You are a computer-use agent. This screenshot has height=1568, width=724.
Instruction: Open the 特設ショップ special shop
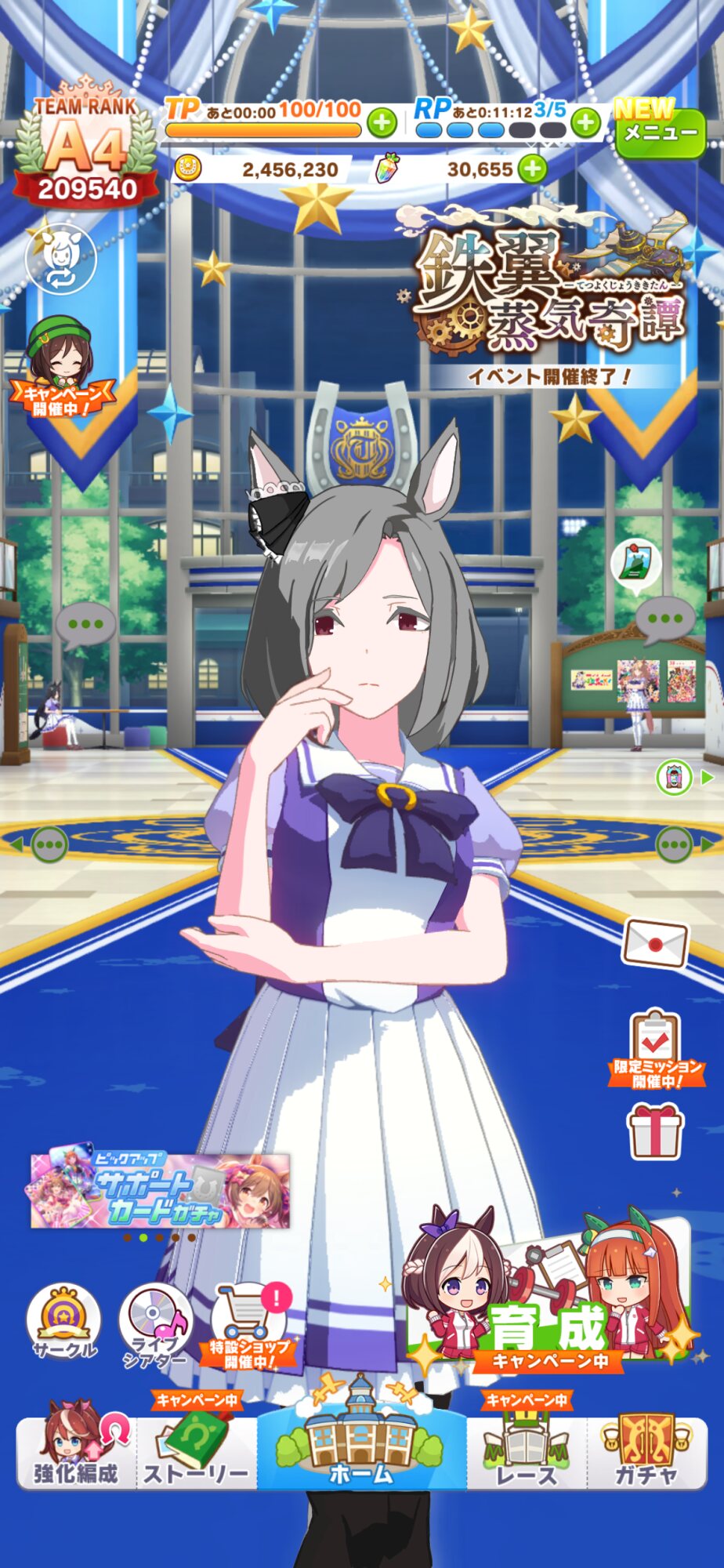click(x=249, y=1325)
